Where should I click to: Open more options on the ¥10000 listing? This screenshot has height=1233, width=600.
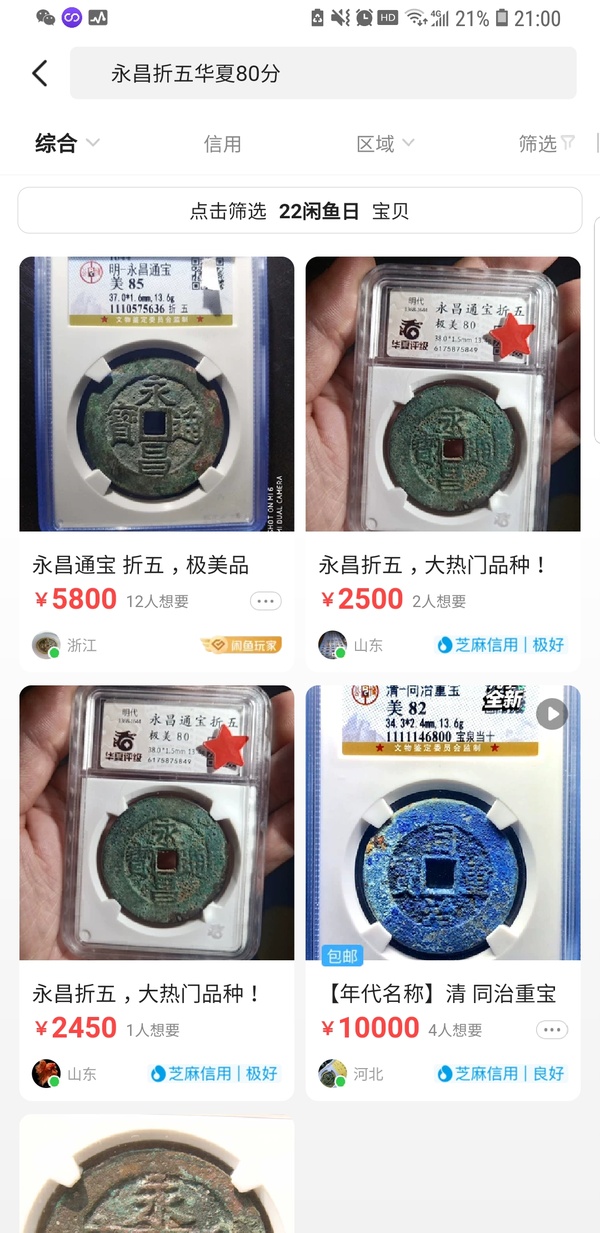[552, 1029]
